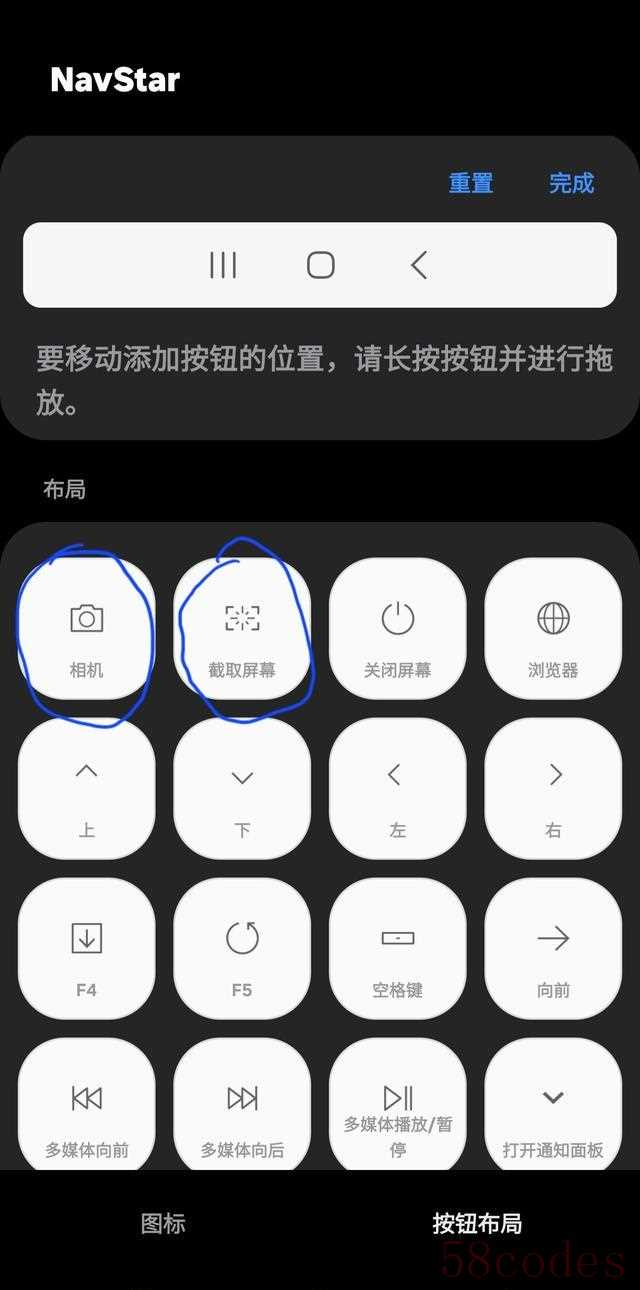This screenshot has width=640, height=1290.
Task: Select the 右 right arrow button
Action: tap(553, 789)
